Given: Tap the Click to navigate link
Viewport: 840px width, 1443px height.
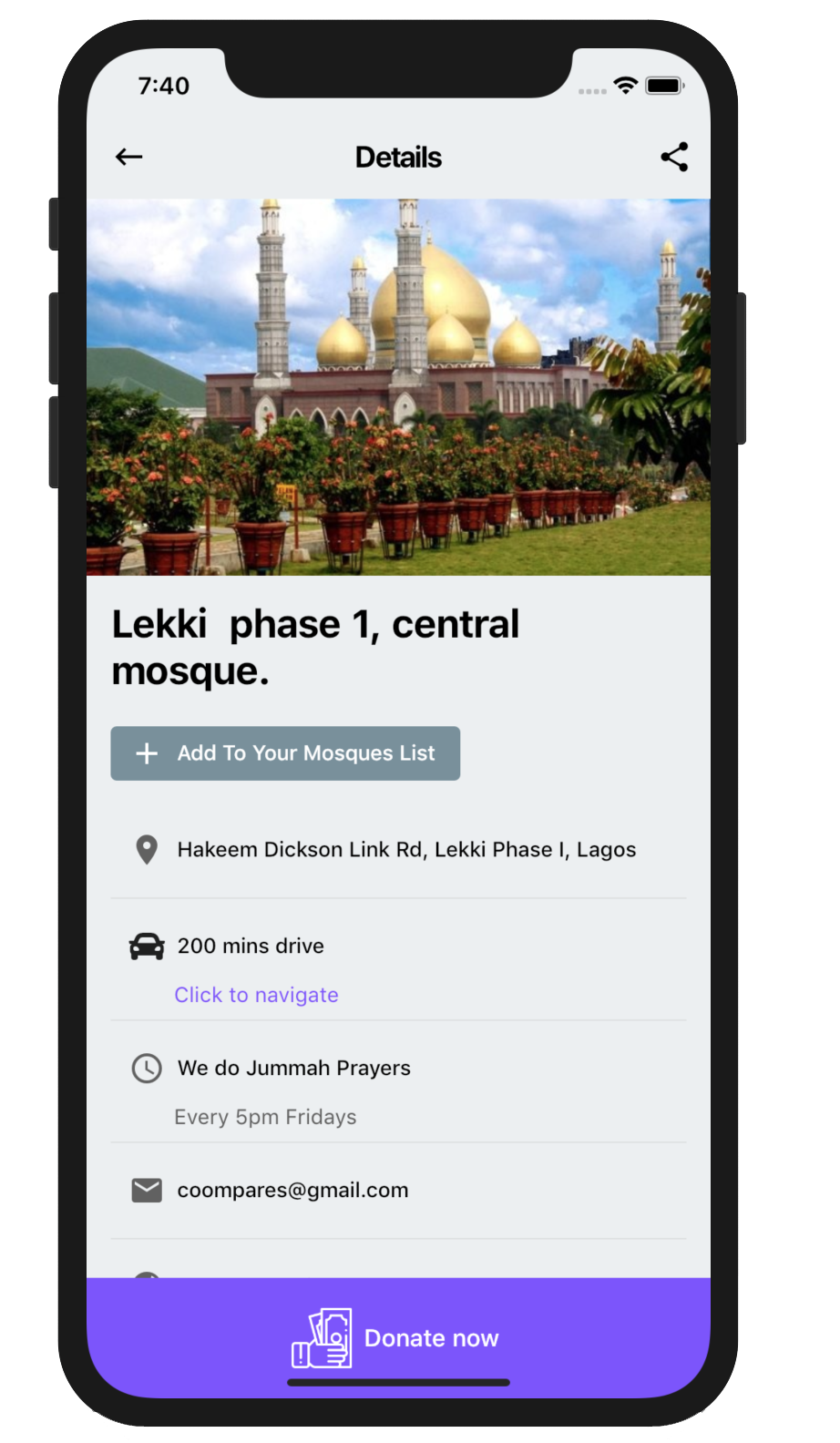Looking at the screenshot, I should [256, 995].
